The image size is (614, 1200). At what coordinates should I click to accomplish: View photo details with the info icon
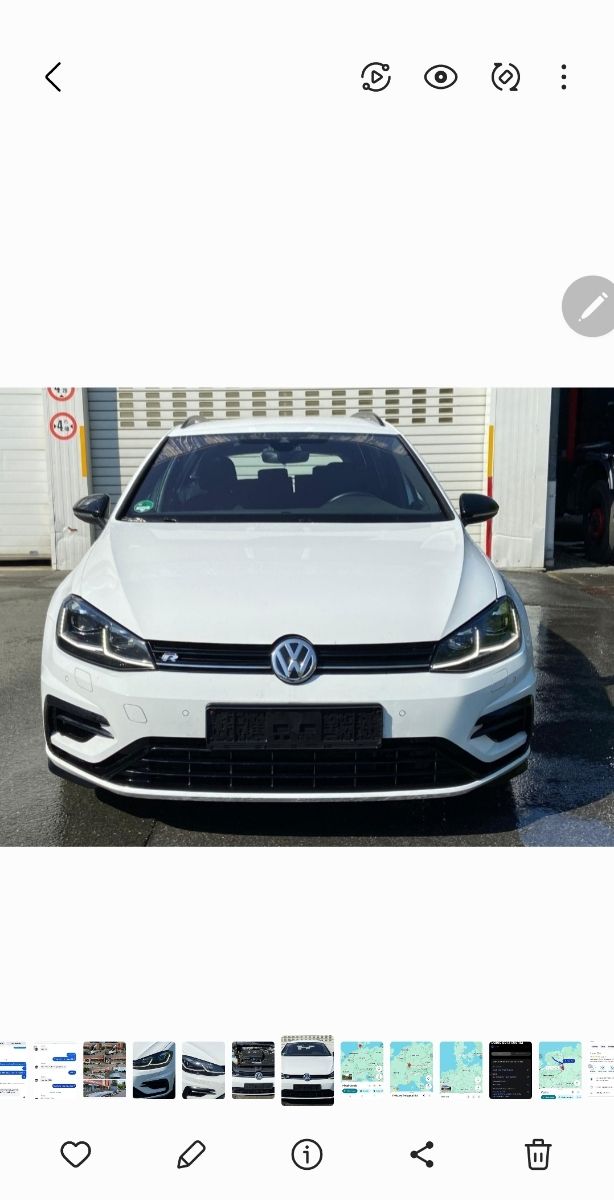click(x=307, y=1154)
